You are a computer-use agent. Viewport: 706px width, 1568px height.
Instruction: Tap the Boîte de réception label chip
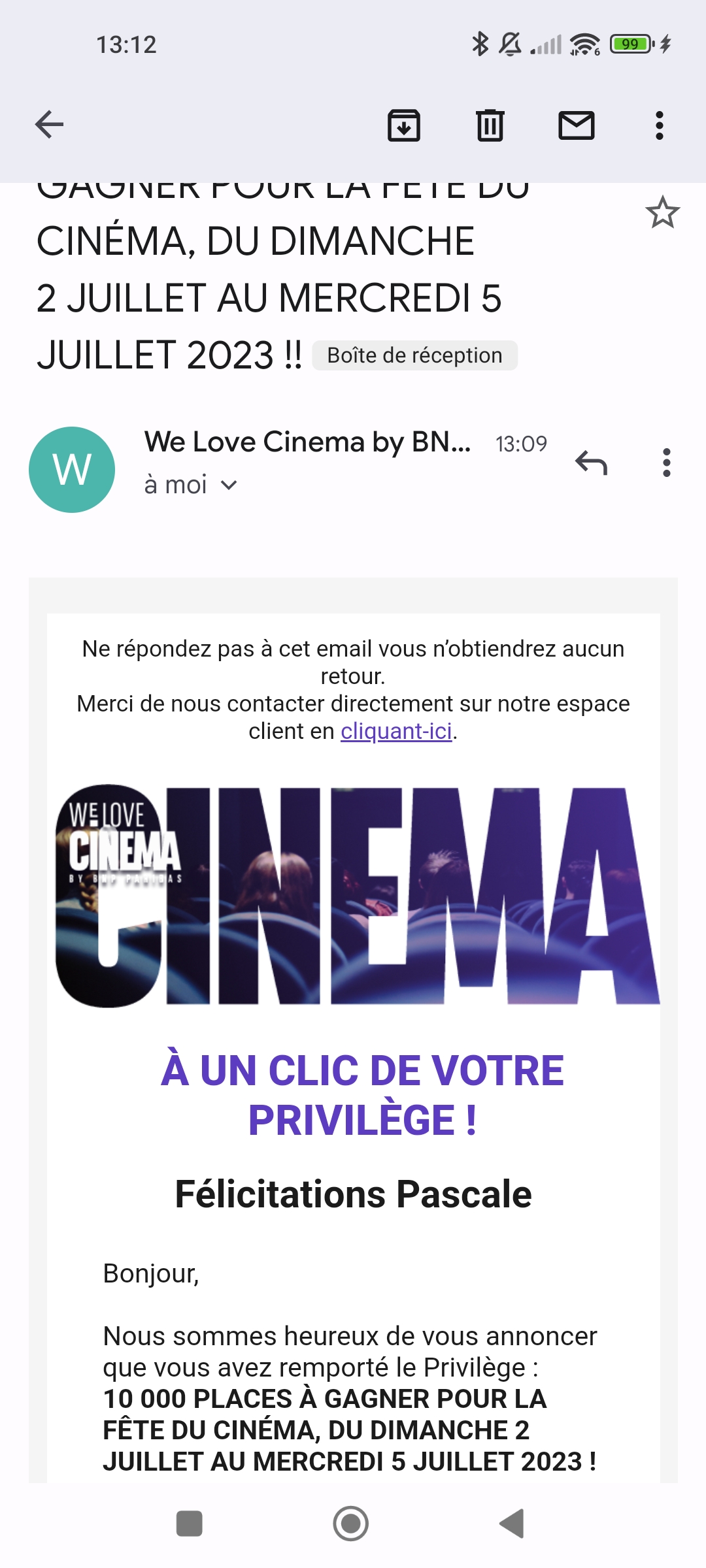click(415, 355)
